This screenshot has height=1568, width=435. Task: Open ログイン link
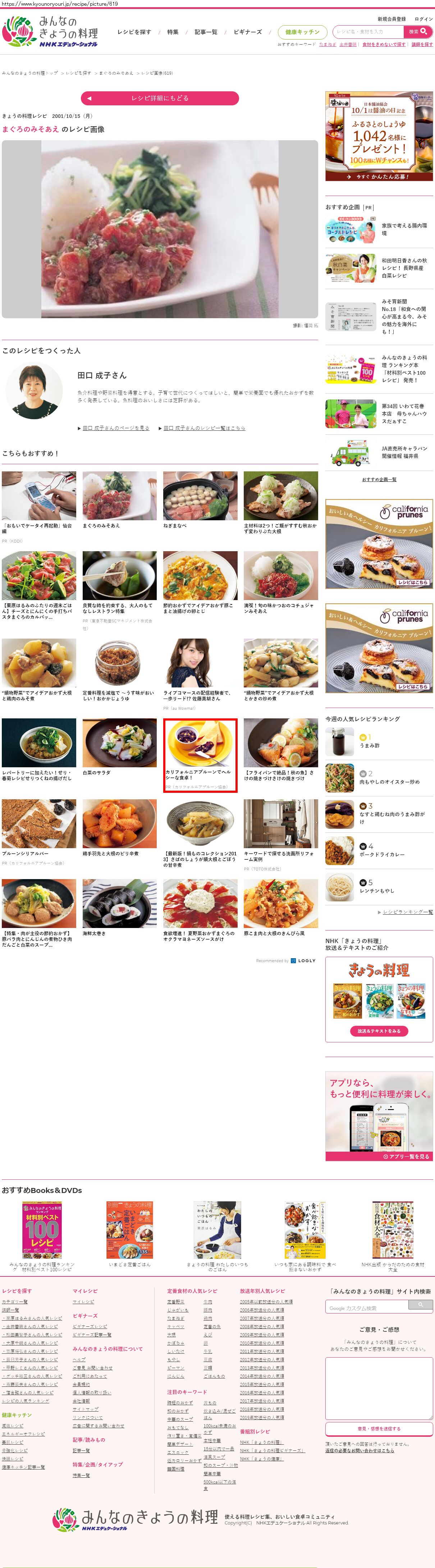[423, 19]
